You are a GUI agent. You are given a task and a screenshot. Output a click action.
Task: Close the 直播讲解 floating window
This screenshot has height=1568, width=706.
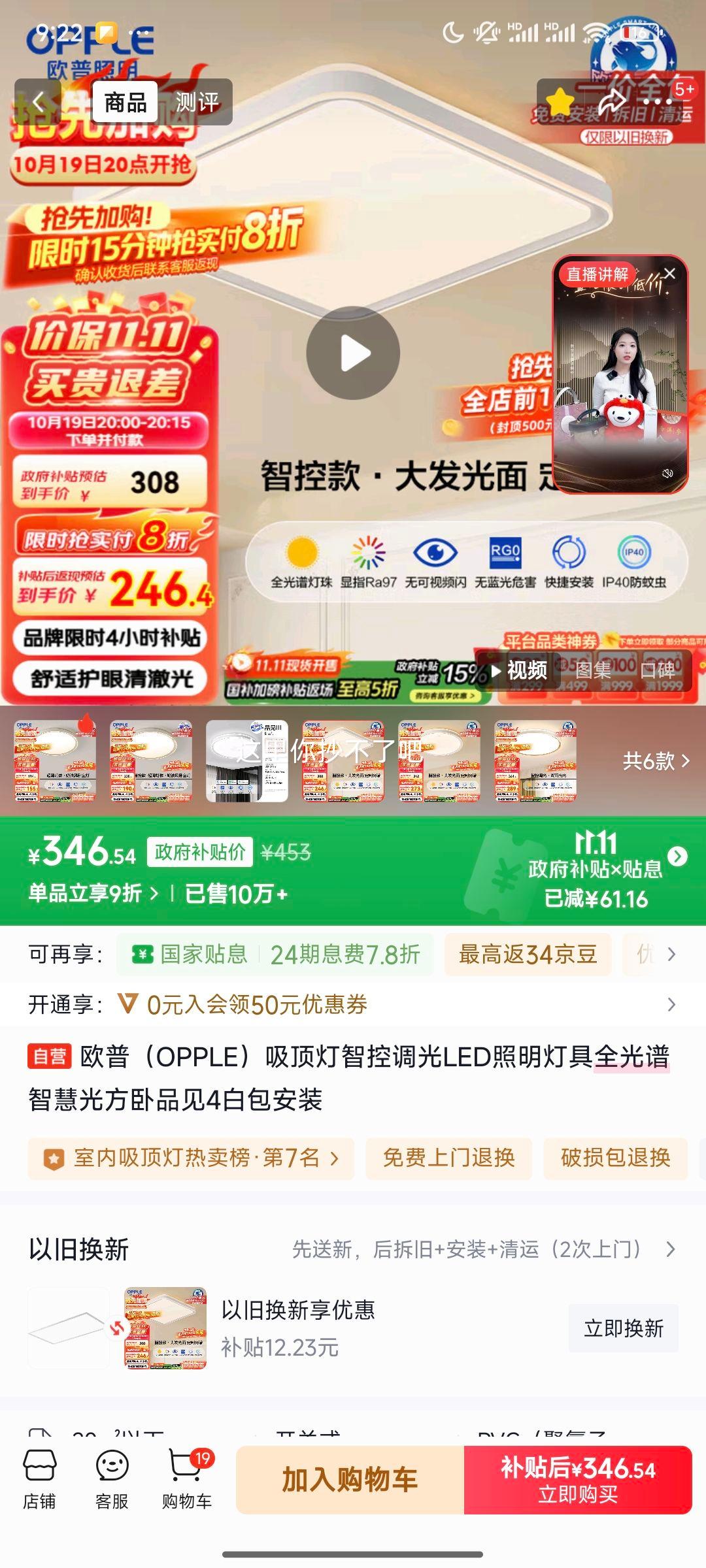670,274
